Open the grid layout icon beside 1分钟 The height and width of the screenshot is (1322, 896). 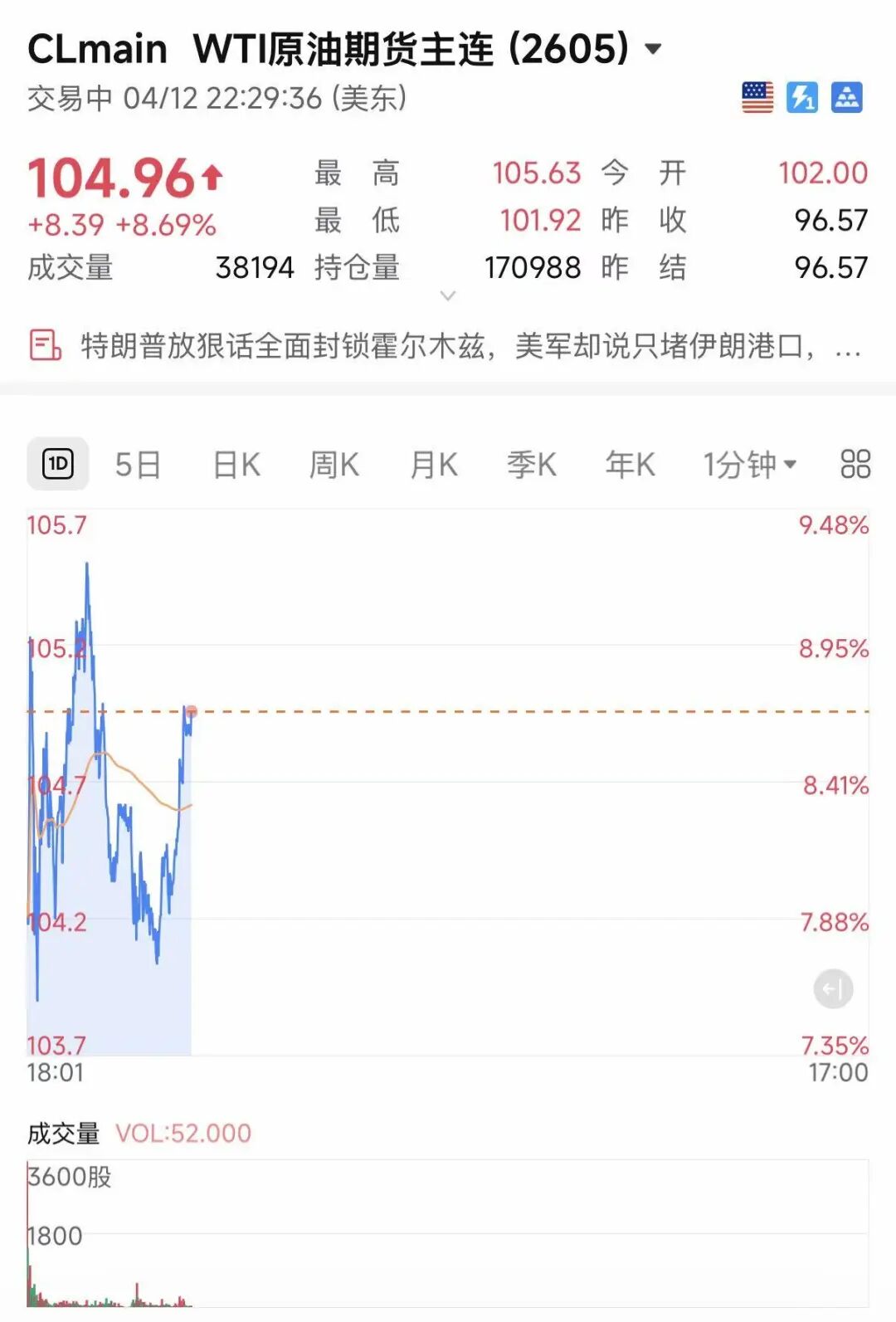point(854,463)
